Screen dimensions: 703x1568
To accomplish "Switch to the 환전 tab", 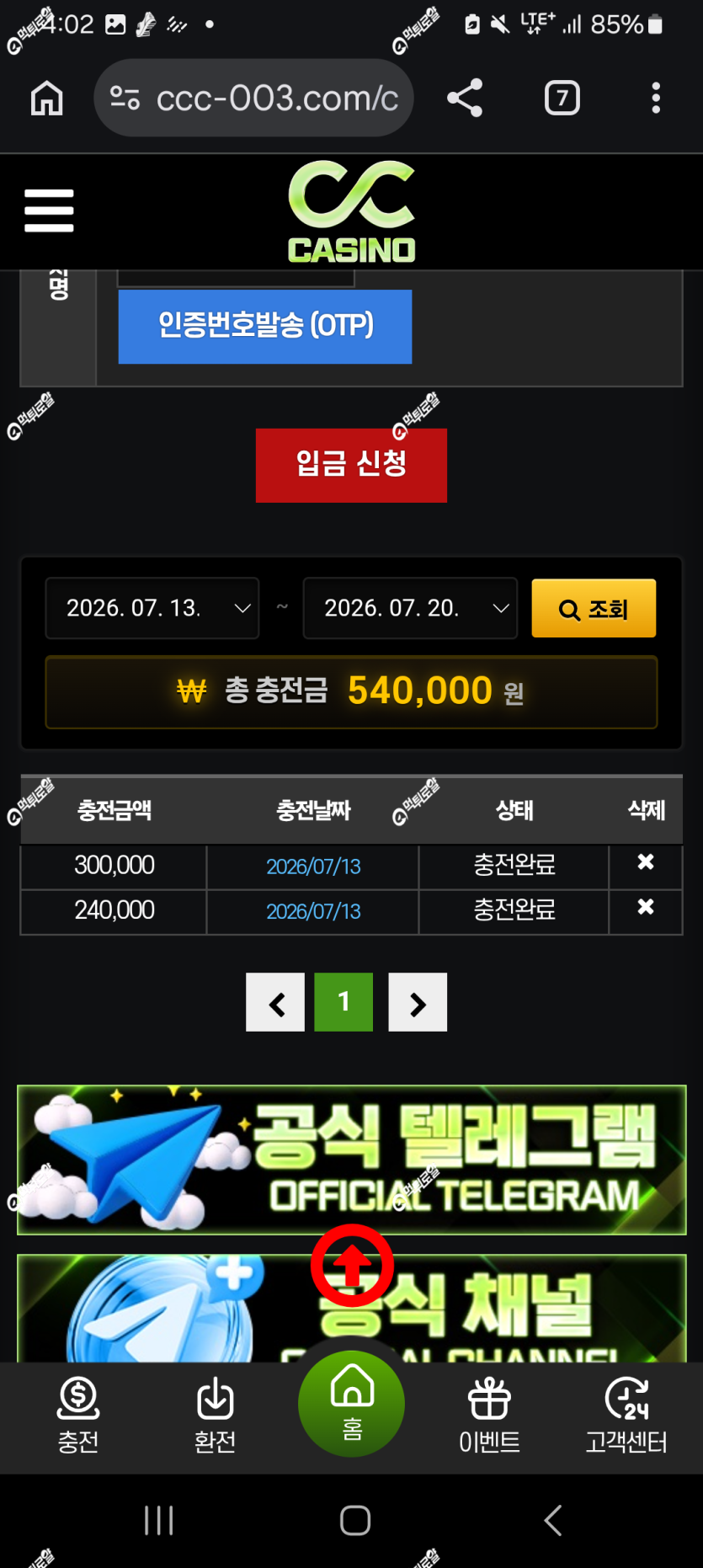I will [215, 1416].
